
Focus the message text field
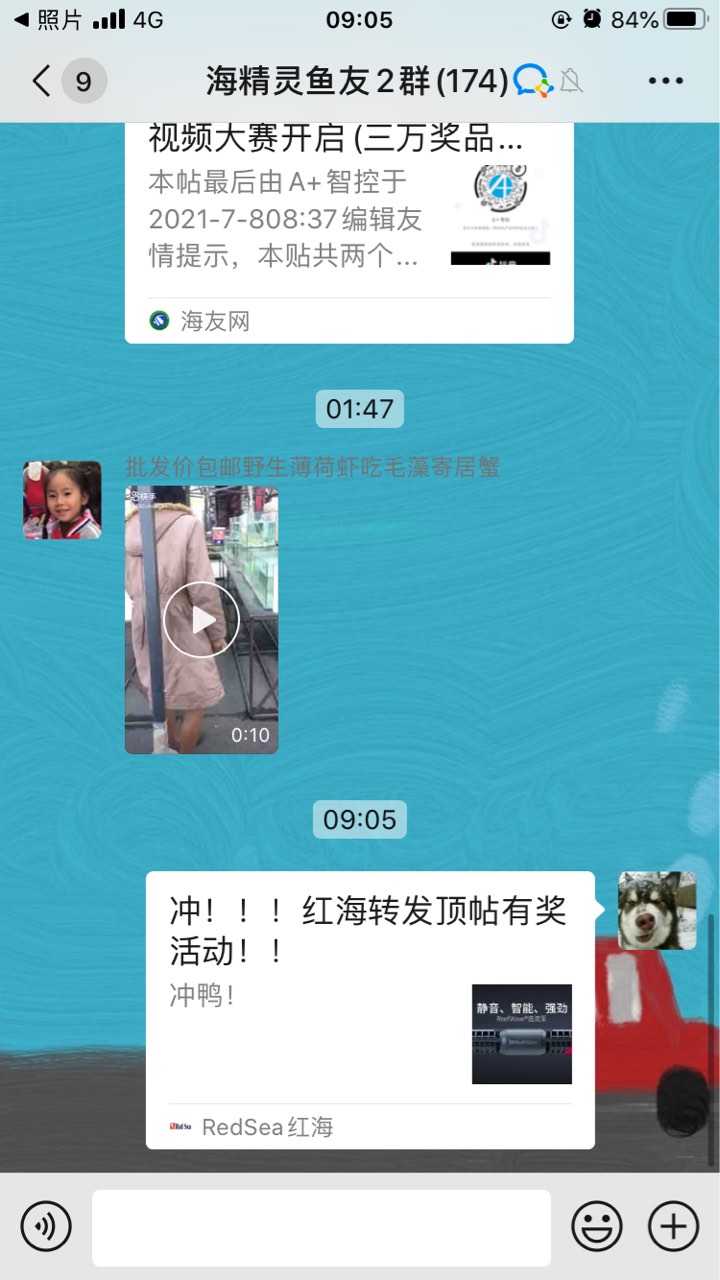coord(321,1227)
